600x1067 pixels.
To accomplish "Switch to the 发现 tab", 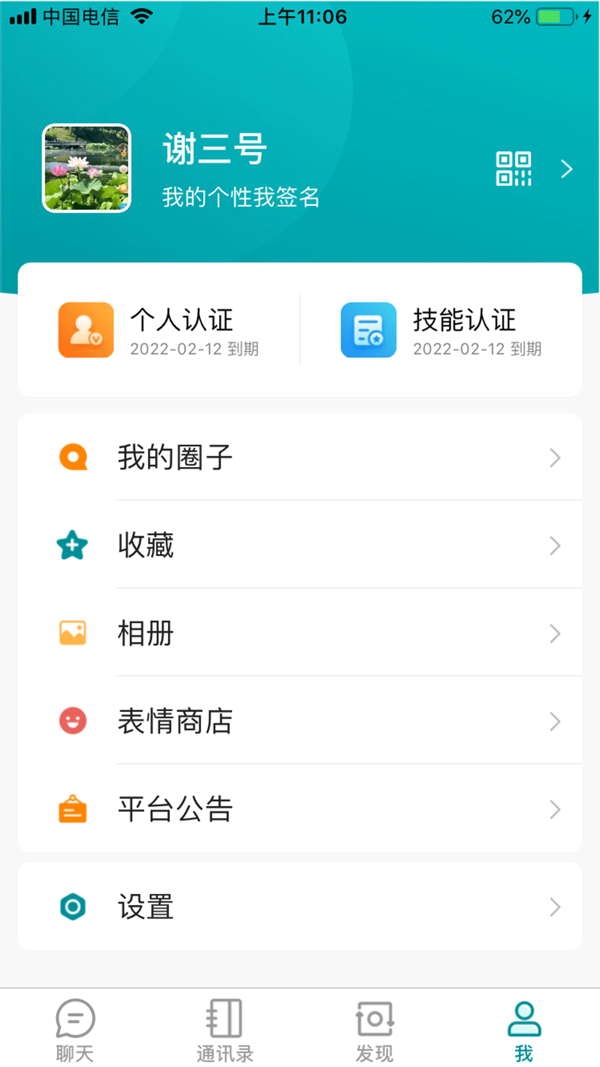I will pos(374,1030).
